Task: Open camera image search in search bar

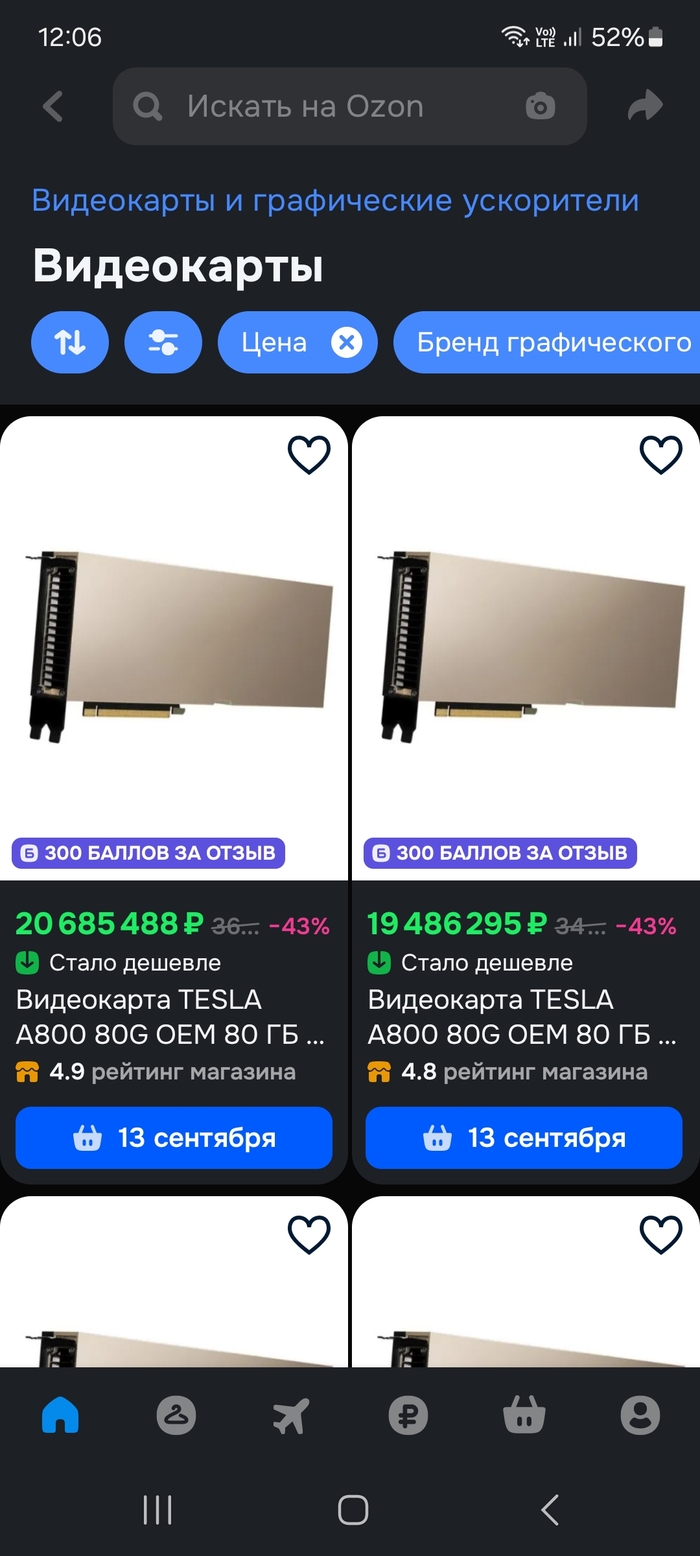Action: pyautogui.click(x=540, y=106)
